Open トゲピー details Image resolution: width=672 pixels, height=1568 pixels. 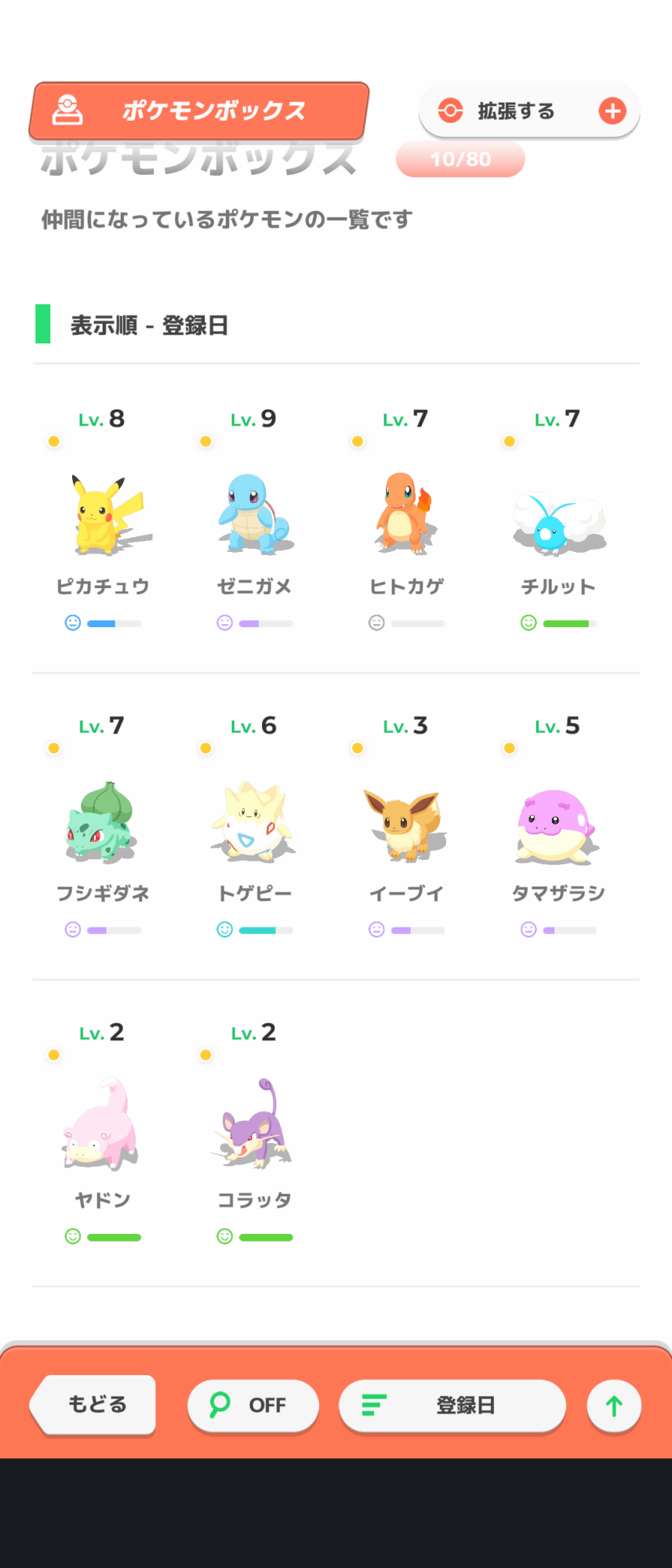click(254, 824)
